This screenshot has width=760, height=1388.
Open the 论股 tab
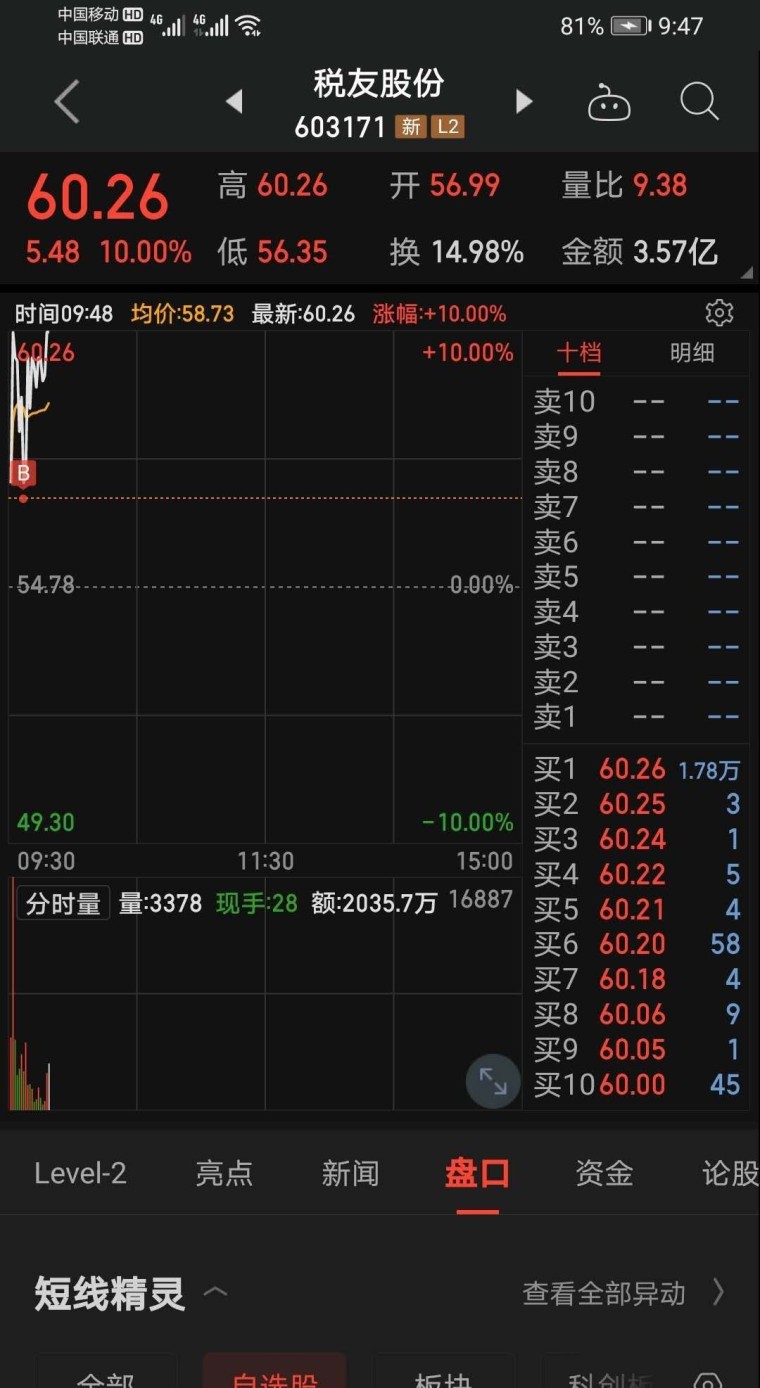tap(730, 1173)
